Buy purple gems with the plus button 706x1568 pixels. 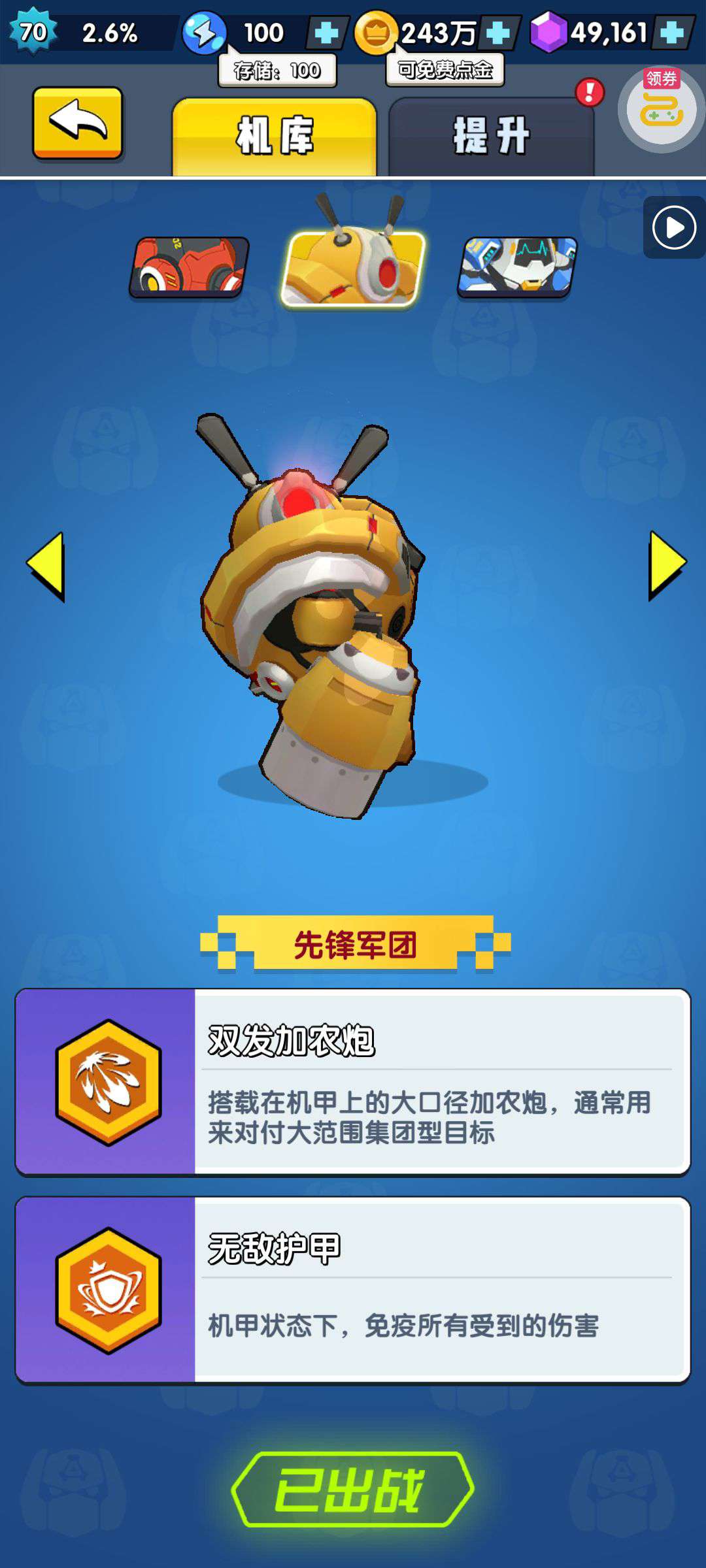pyautogui.click(x=672, y=33)
